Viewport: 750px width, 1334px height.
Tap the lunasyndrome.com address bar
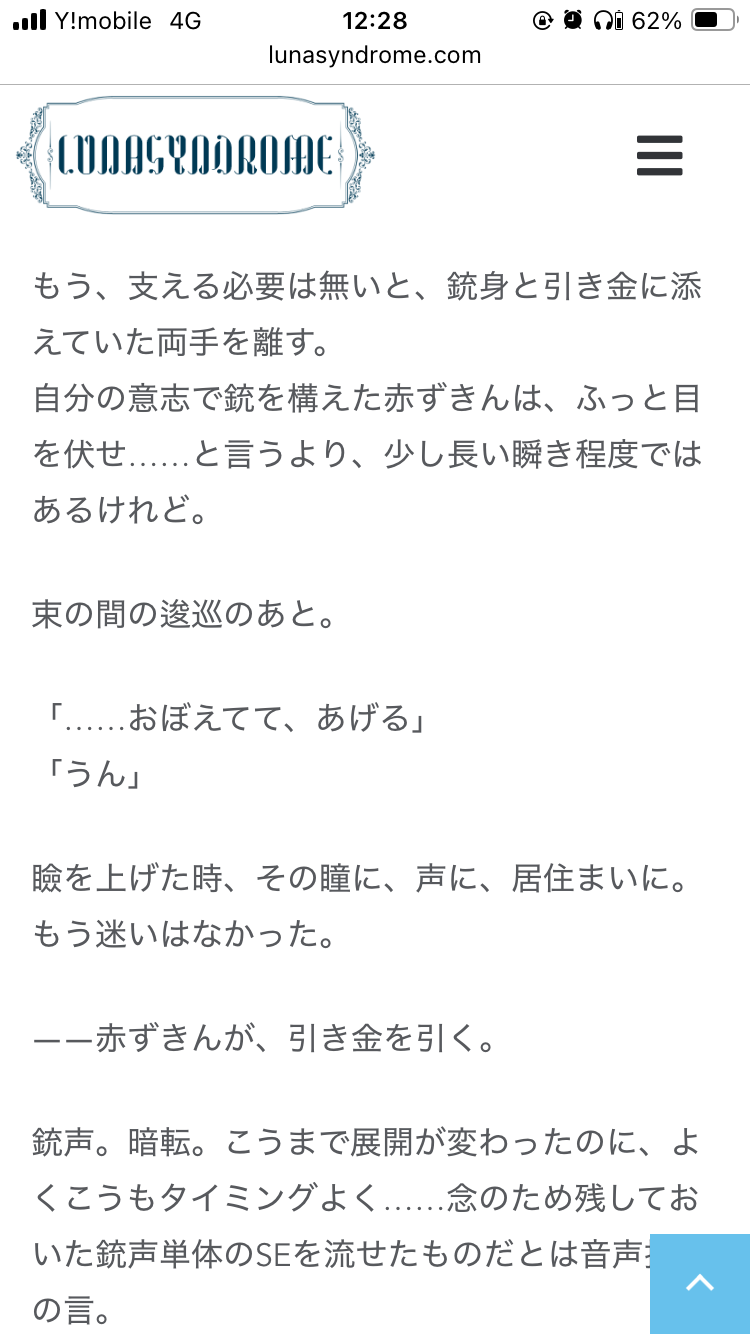(x=375, y=55)
